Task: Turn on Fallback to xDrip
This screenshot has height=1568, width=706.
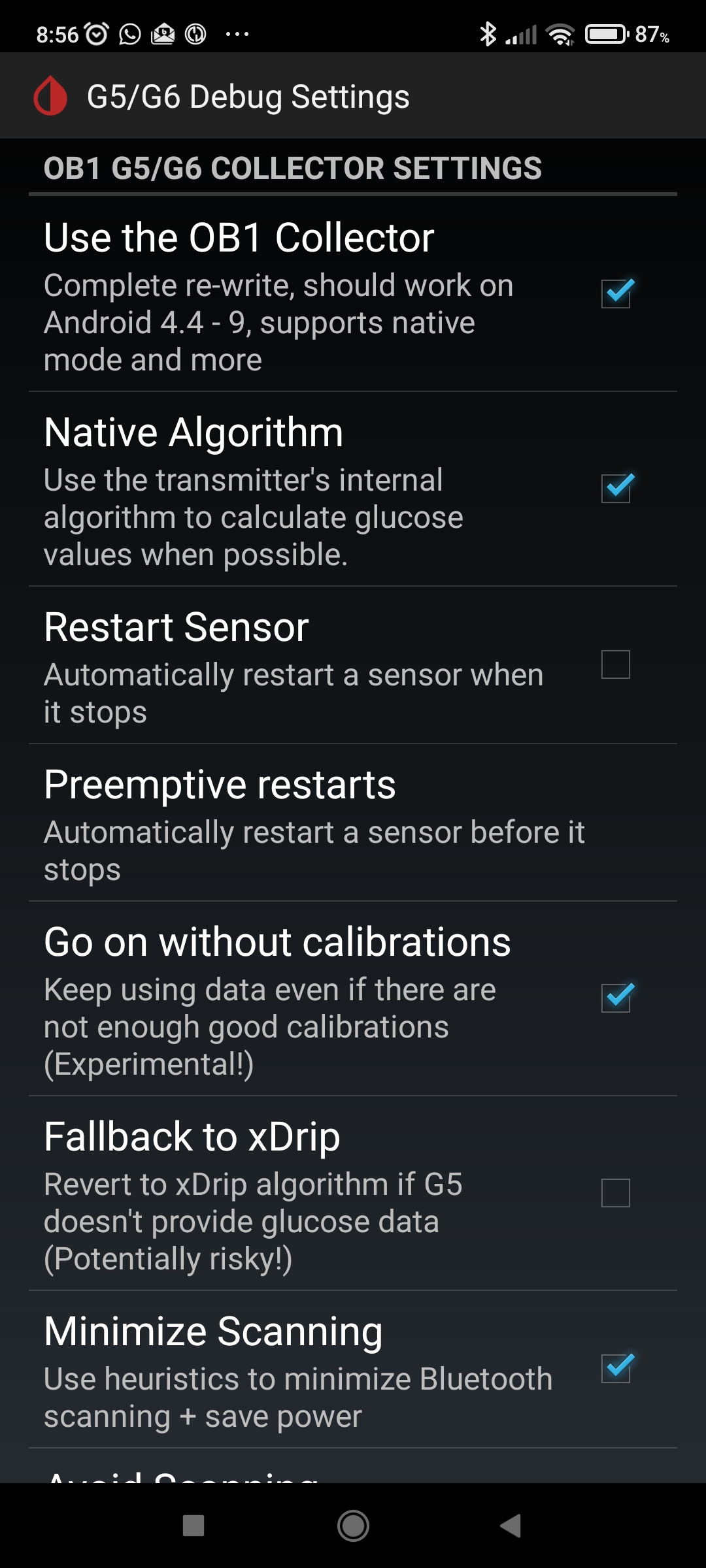Action: [616, 1193]
